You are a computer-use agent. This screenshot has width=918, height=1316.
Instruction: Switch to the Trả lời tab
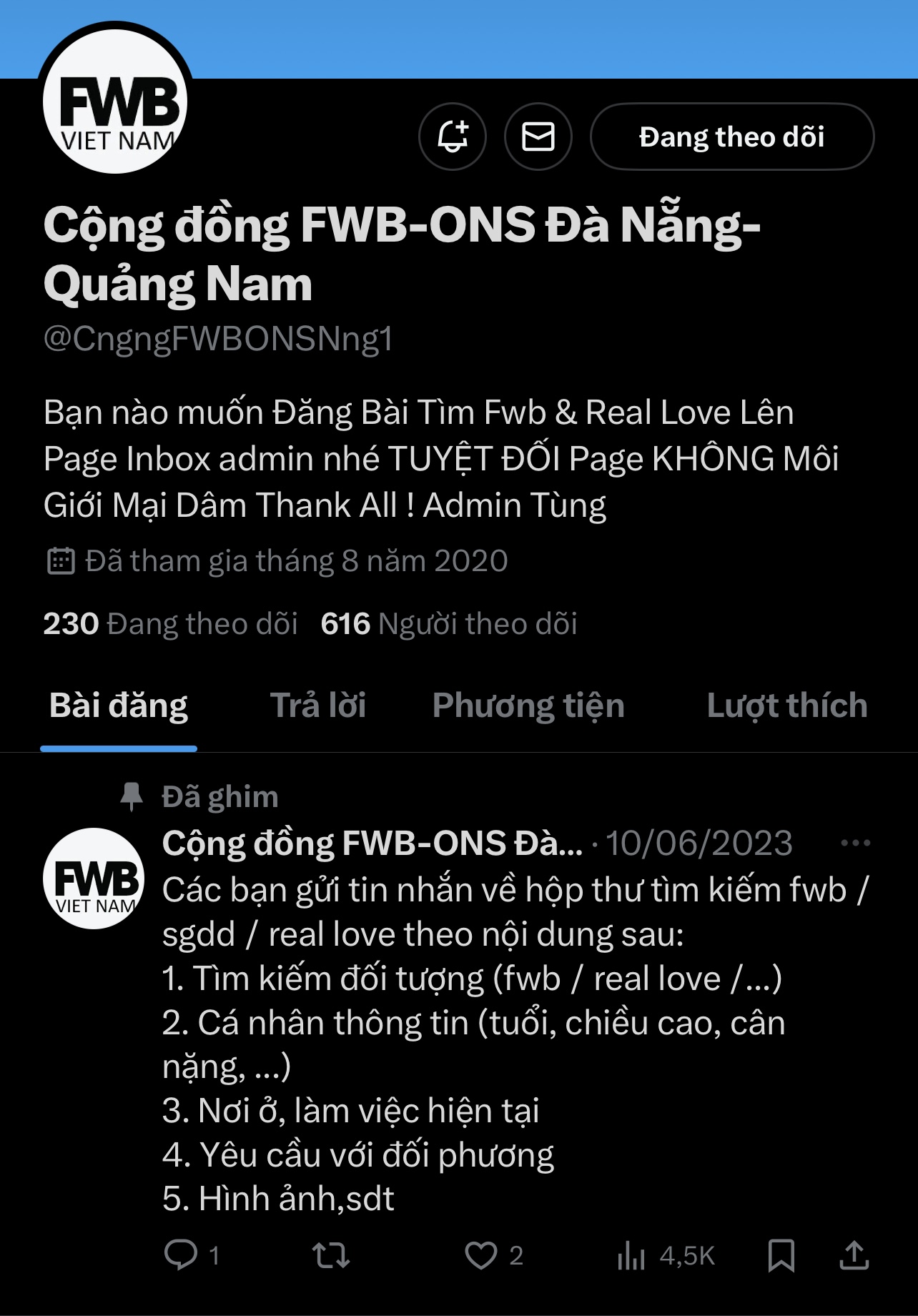(x=317, y=706)
